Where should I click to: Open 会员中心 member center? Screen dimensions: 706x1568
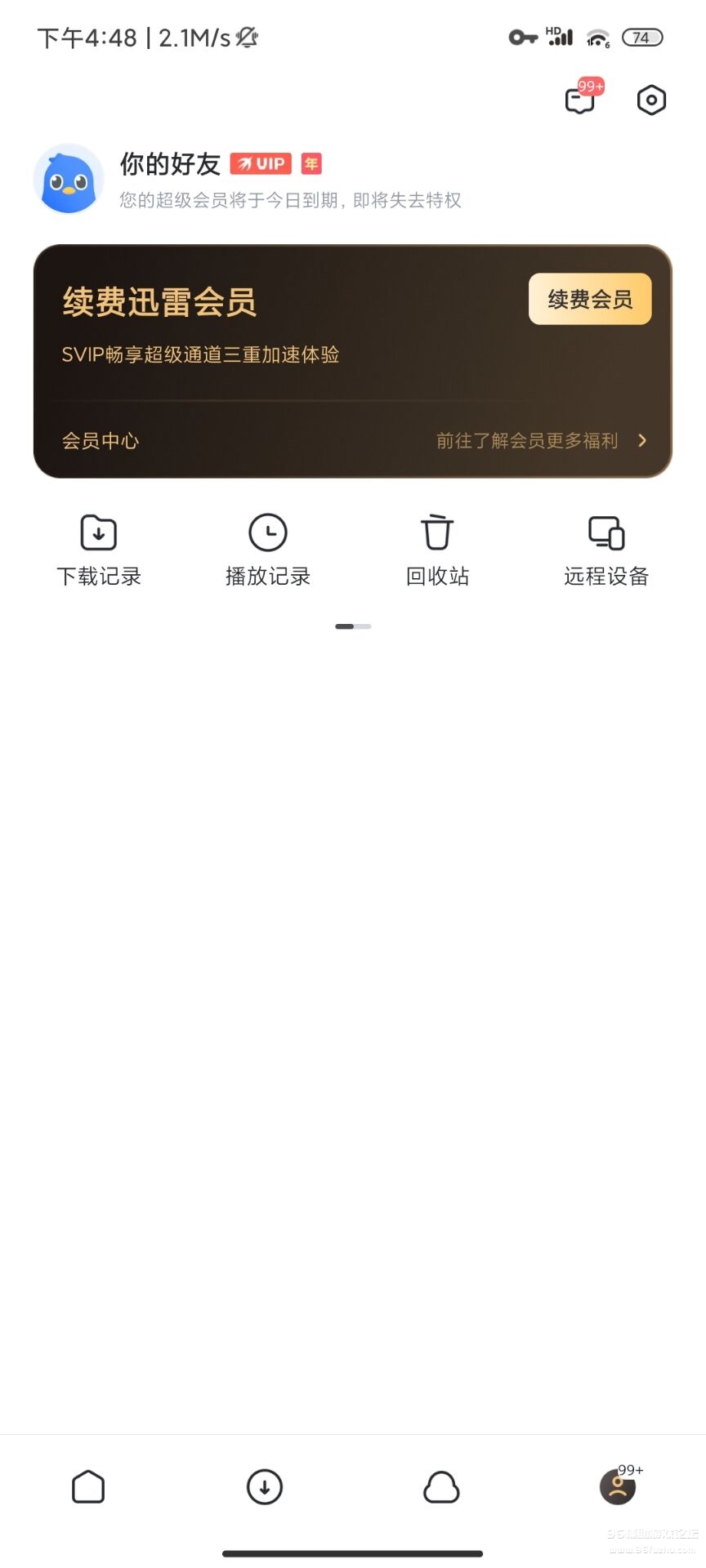[101, 441]
